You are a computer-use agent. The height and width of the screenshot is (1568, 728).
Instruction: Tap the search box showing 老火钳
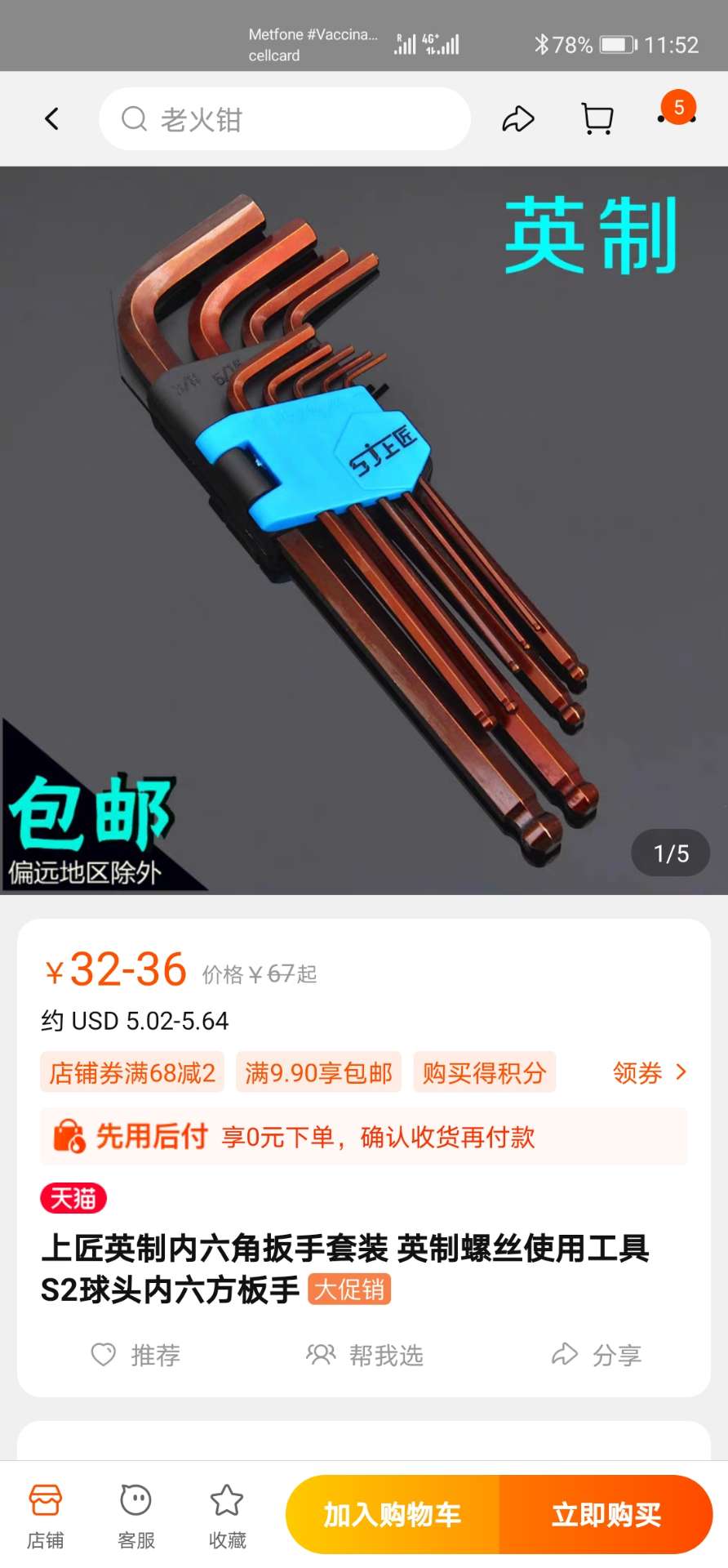[284, 119]
